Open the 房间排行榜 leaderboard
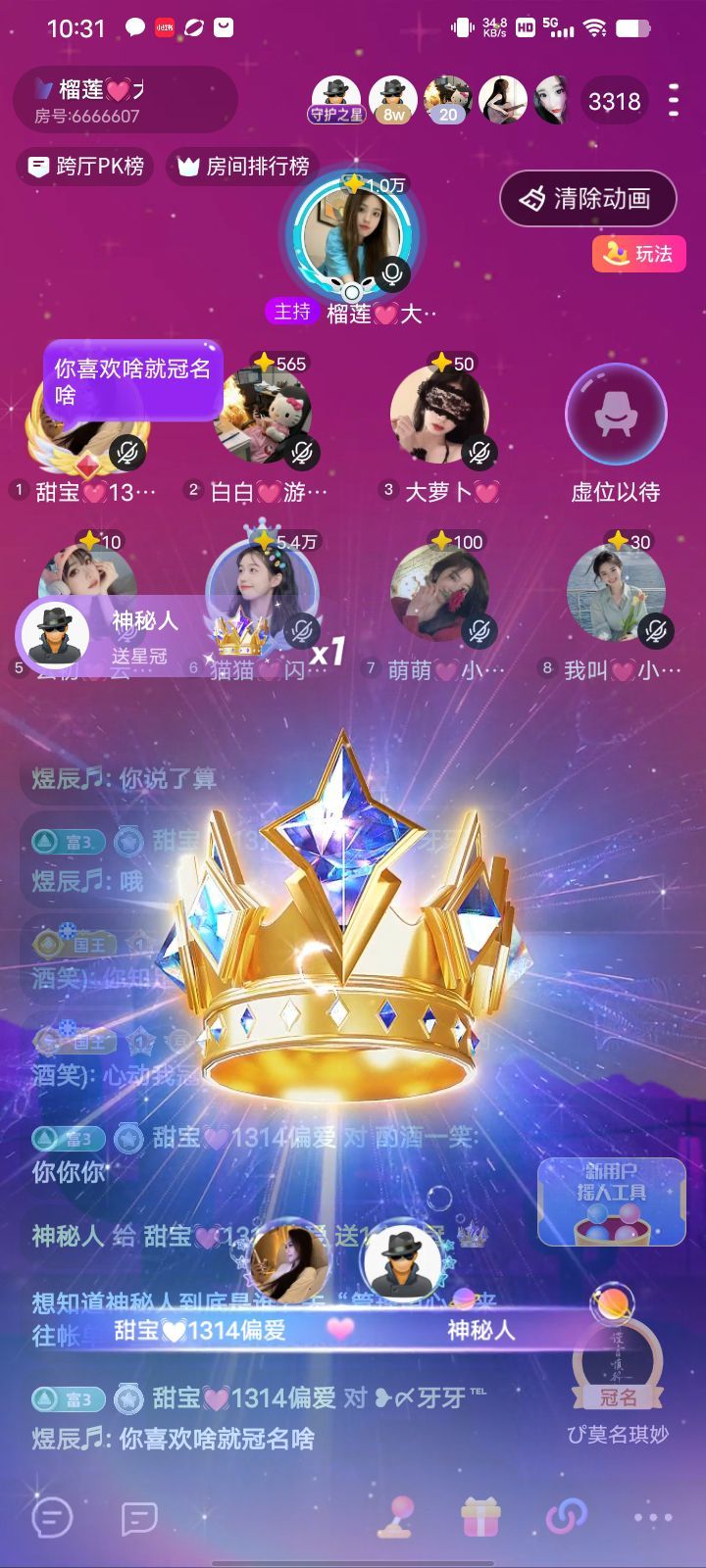706x1568 pixels. pyautogui.click(x=244, y=167)
